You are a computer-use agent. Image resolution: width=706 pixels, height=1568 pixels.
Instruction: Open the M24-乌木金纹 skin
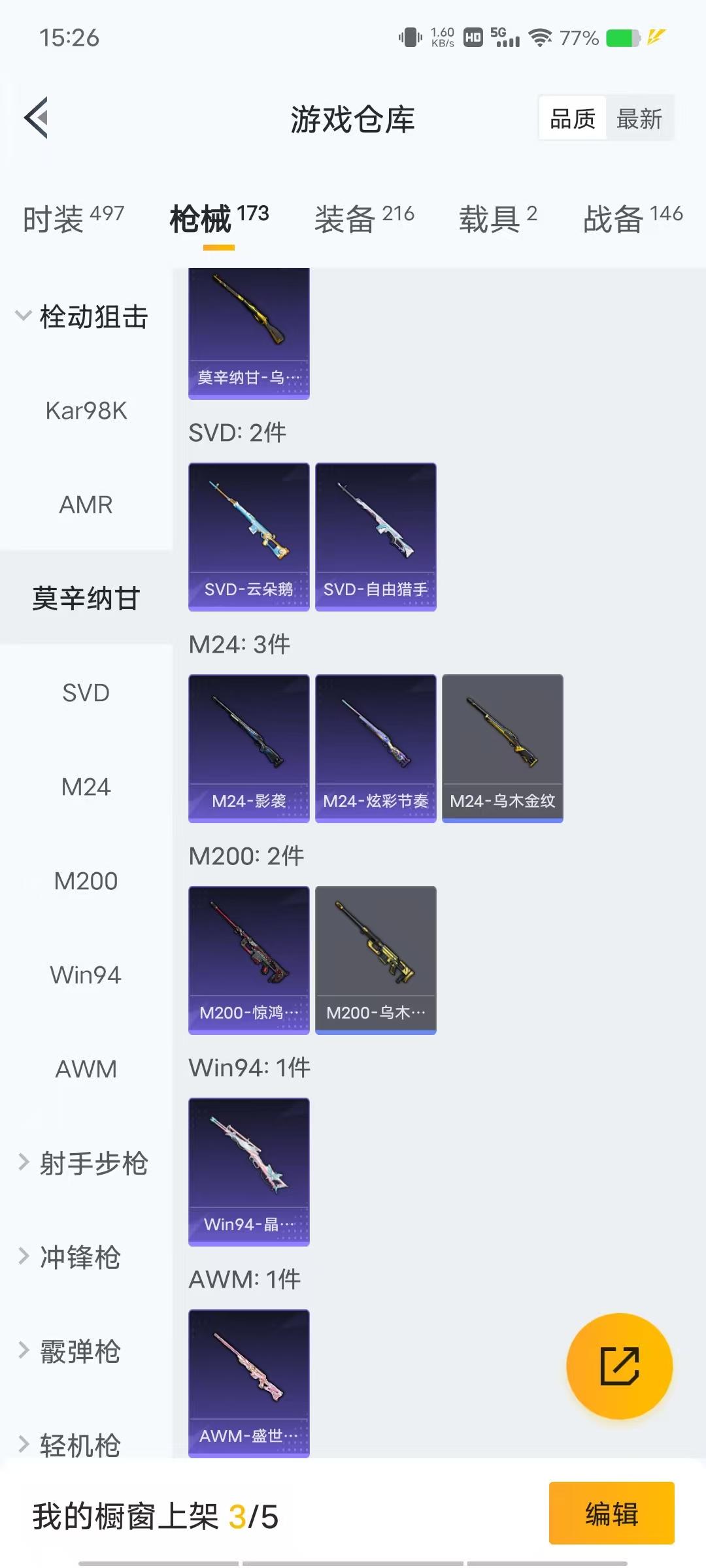click(x=502, y=748)
